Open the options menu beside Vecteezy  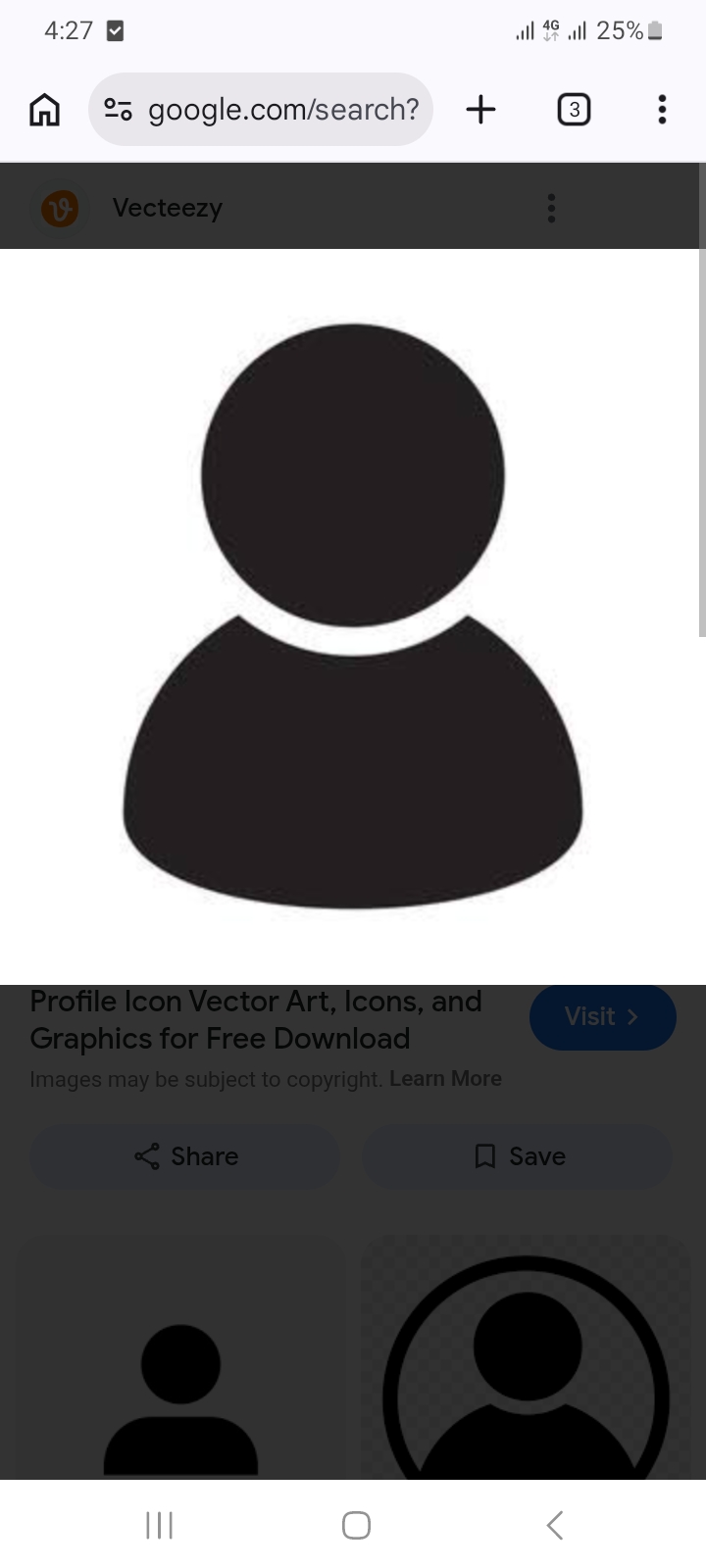coord(552,208)
